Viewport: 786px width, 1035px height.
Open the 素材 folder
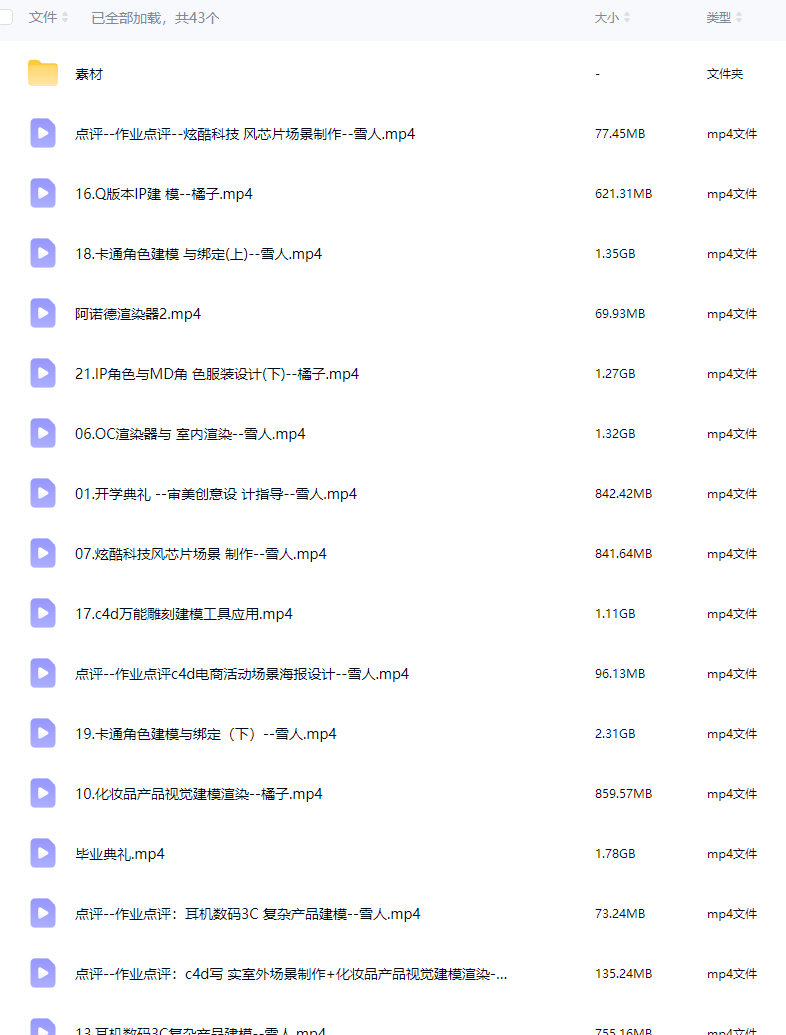click(89, 74)
